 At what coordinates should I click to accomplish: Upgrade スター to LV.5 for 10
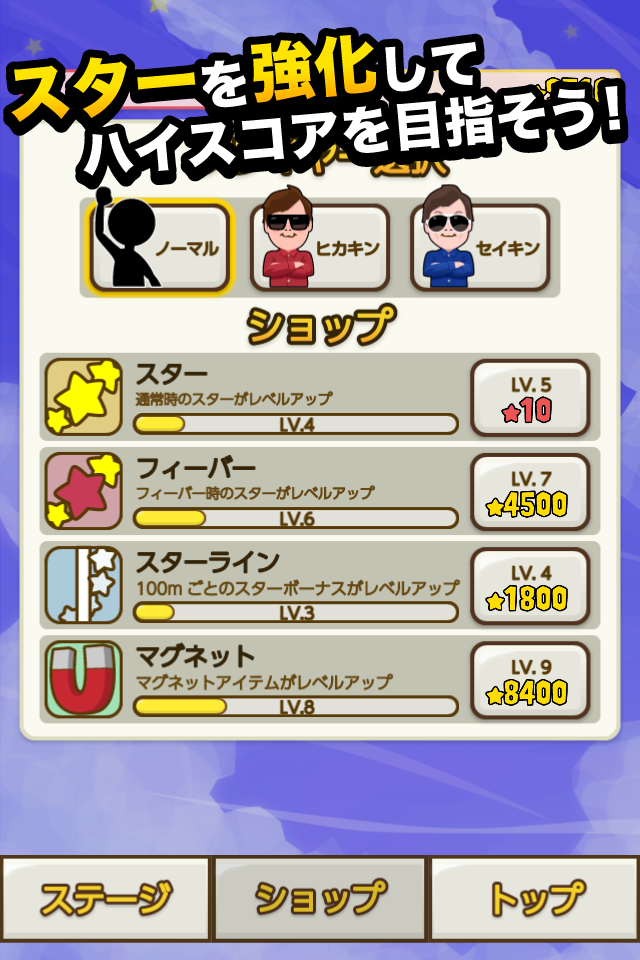[529, 397]
